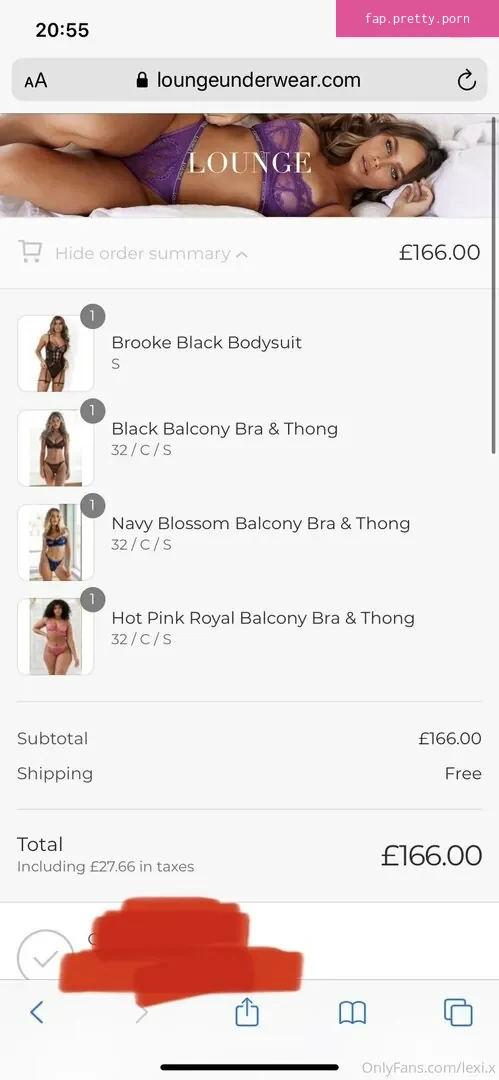Open the AA reader text options

tap(36, 81)
